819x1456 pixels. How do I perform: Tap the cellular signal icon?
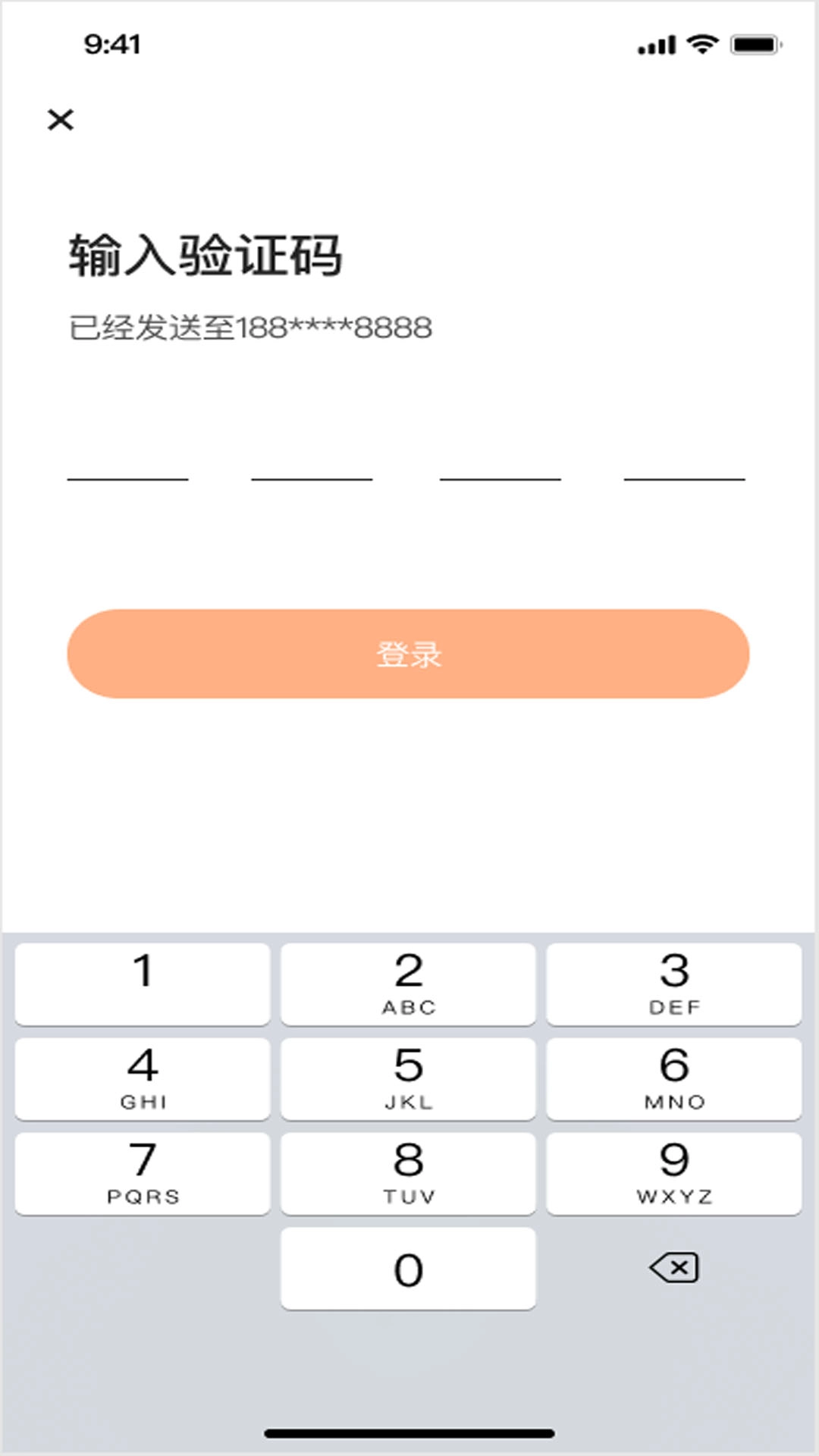coord(657,44)
